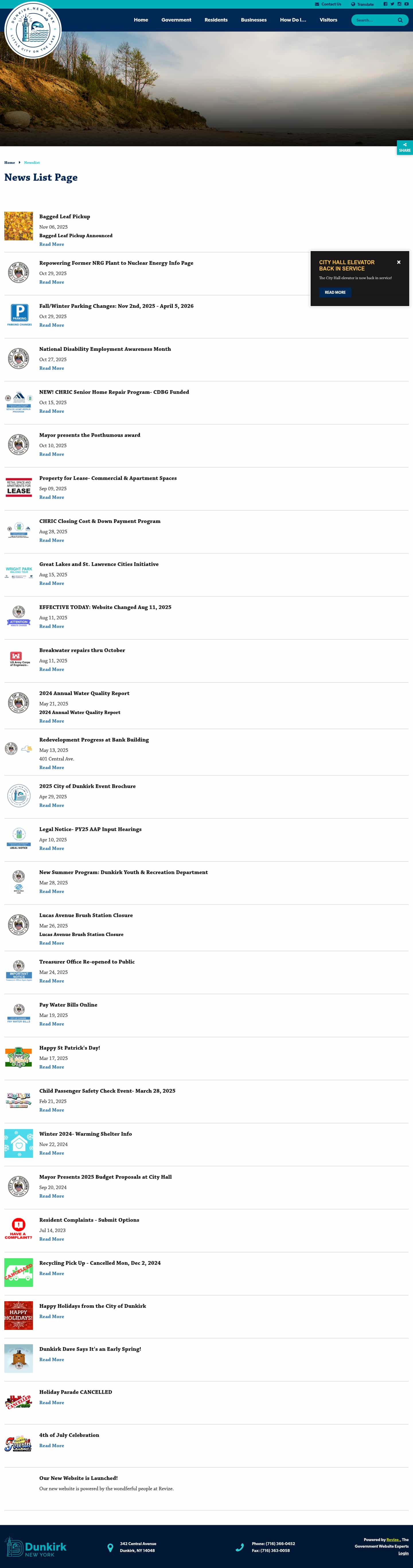413x1568 pixels.
Task: Open Winter 2024 Warming Shelter Info
Action: pos(85,1134)
